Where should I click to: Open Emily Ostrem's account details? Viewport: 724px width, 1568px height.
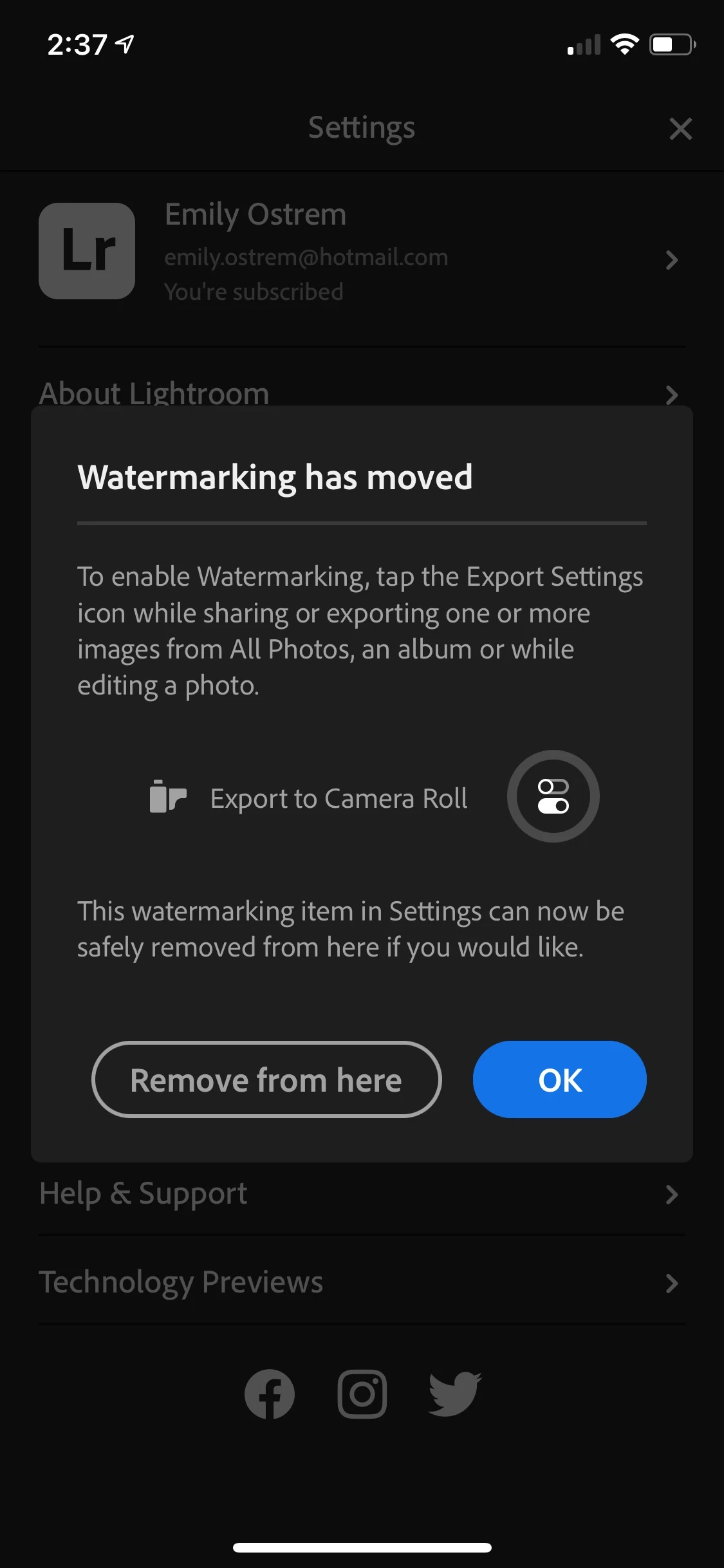(x=360, y=252)
